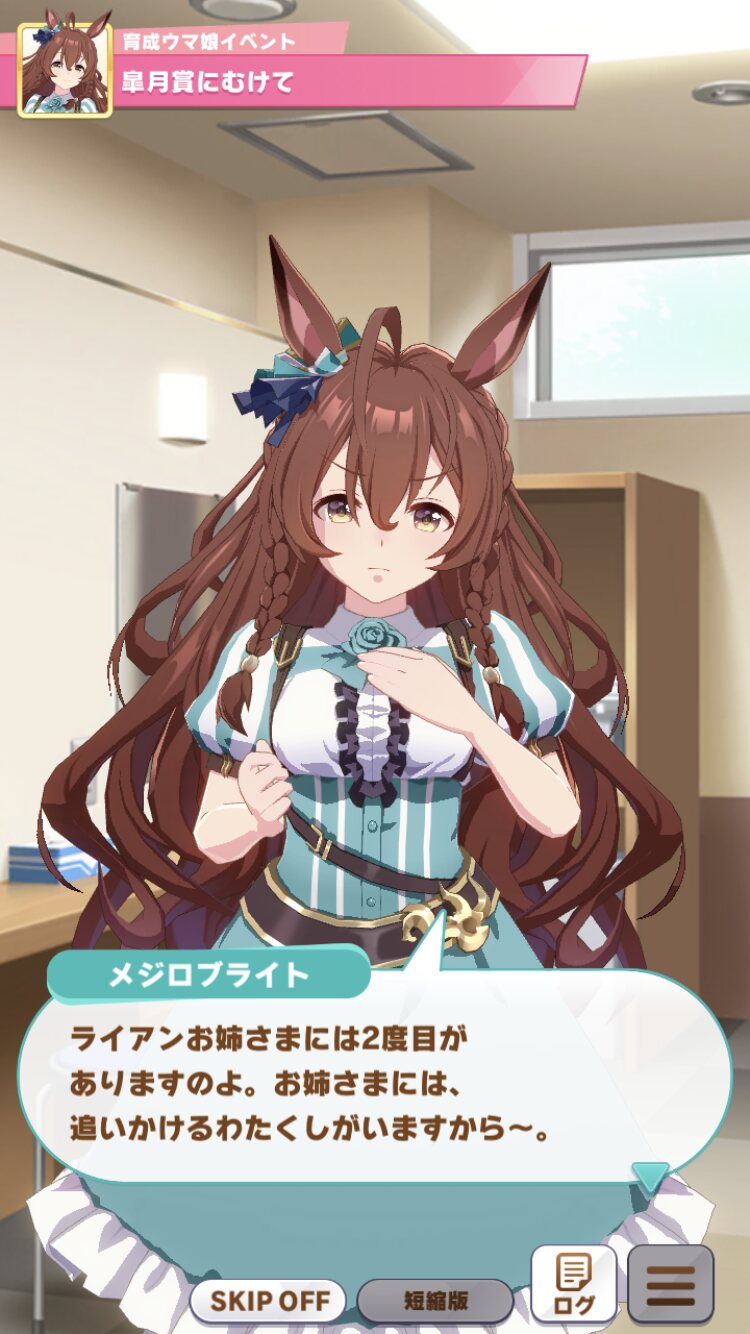Viewport: 750px width, 1334px height.
Task: Advance the Mejiro Bright dialogue box
Action: click(x=374, y=1075)
